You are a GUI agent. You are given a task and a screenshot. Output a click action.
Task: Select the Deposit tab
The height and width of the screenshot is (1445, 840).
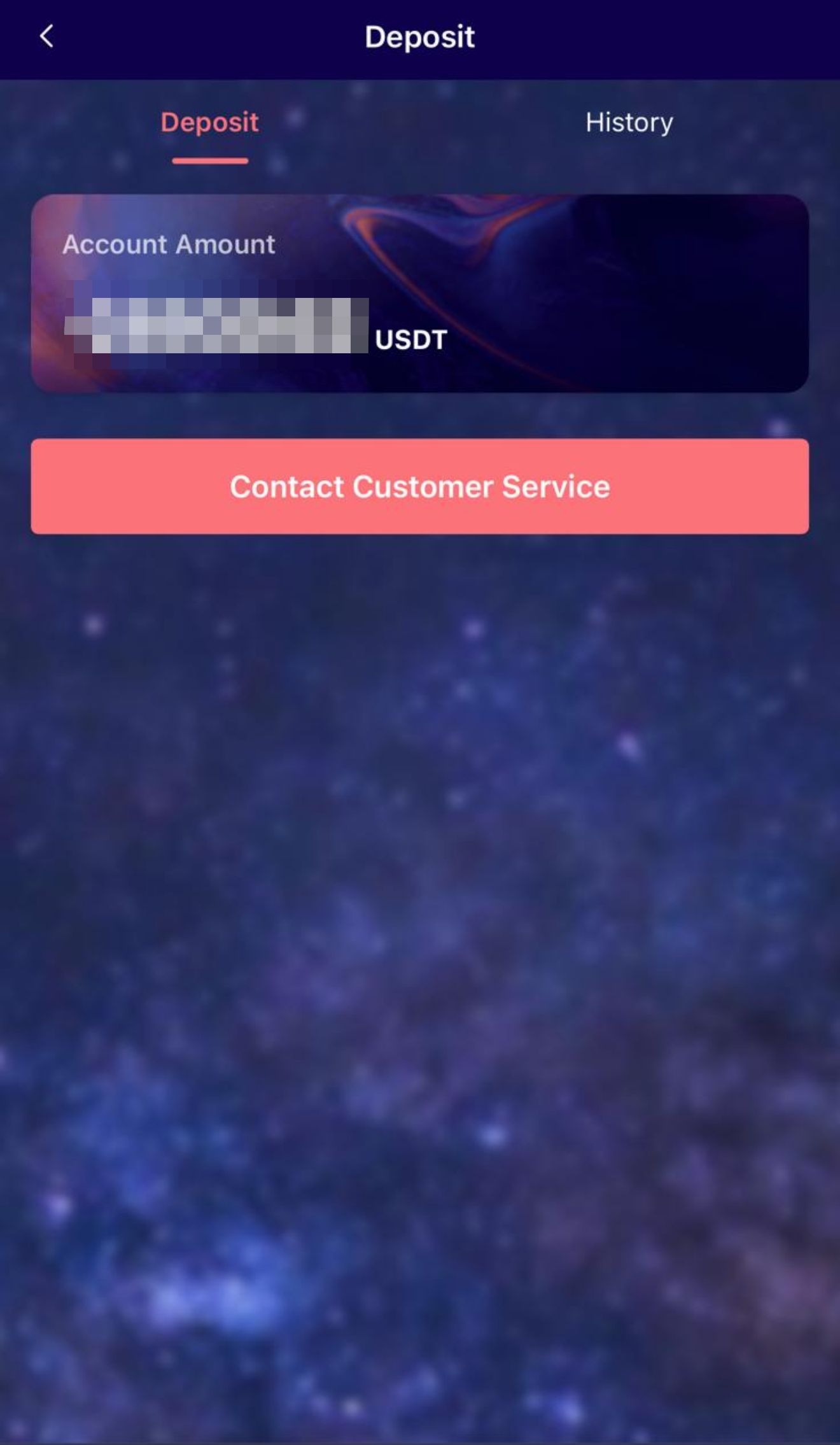click(209, 122)
